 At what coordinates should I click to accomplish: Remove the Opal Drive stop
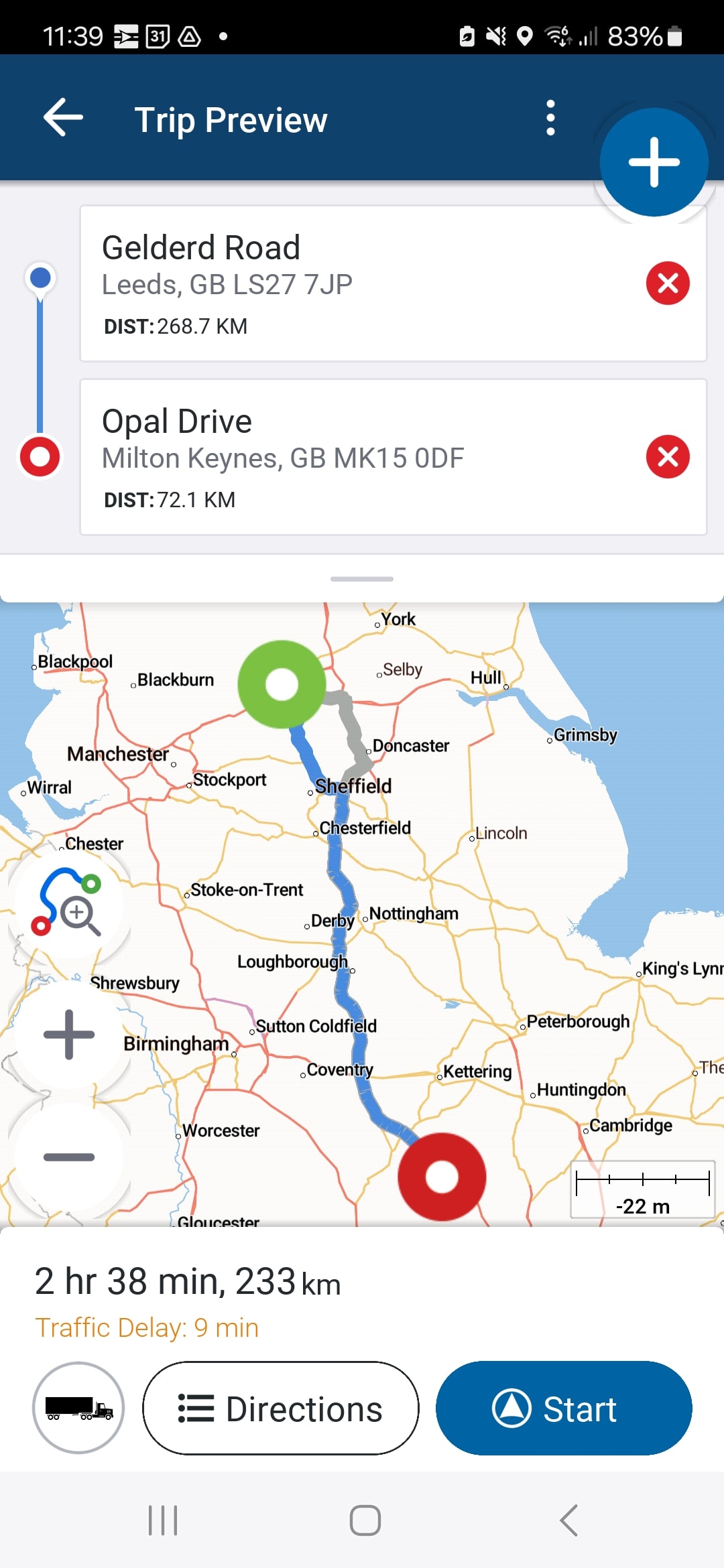tap(668, 457)
